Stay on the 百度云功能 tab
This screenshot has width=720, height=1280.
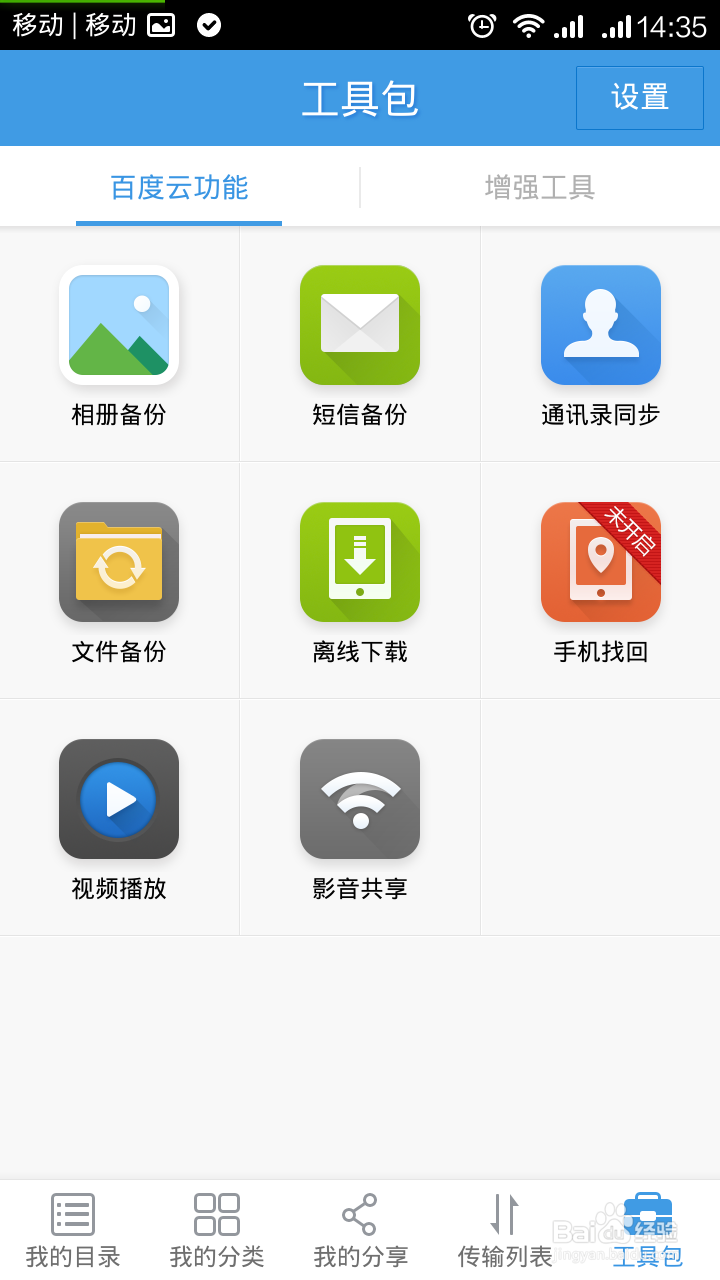(x=180, y=189)
